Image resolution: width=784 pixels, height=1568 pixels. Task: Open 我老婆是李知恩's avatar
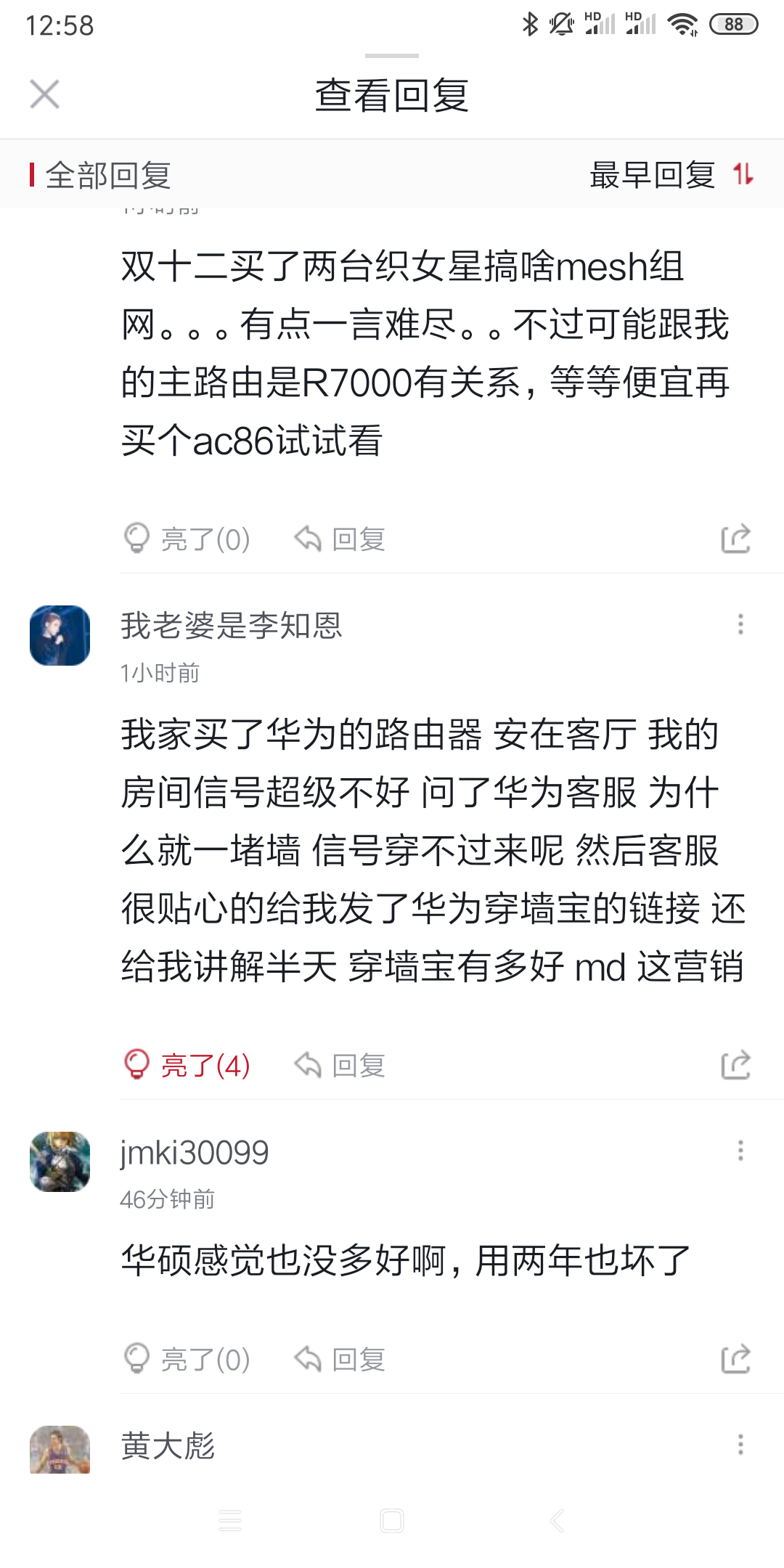60,635
